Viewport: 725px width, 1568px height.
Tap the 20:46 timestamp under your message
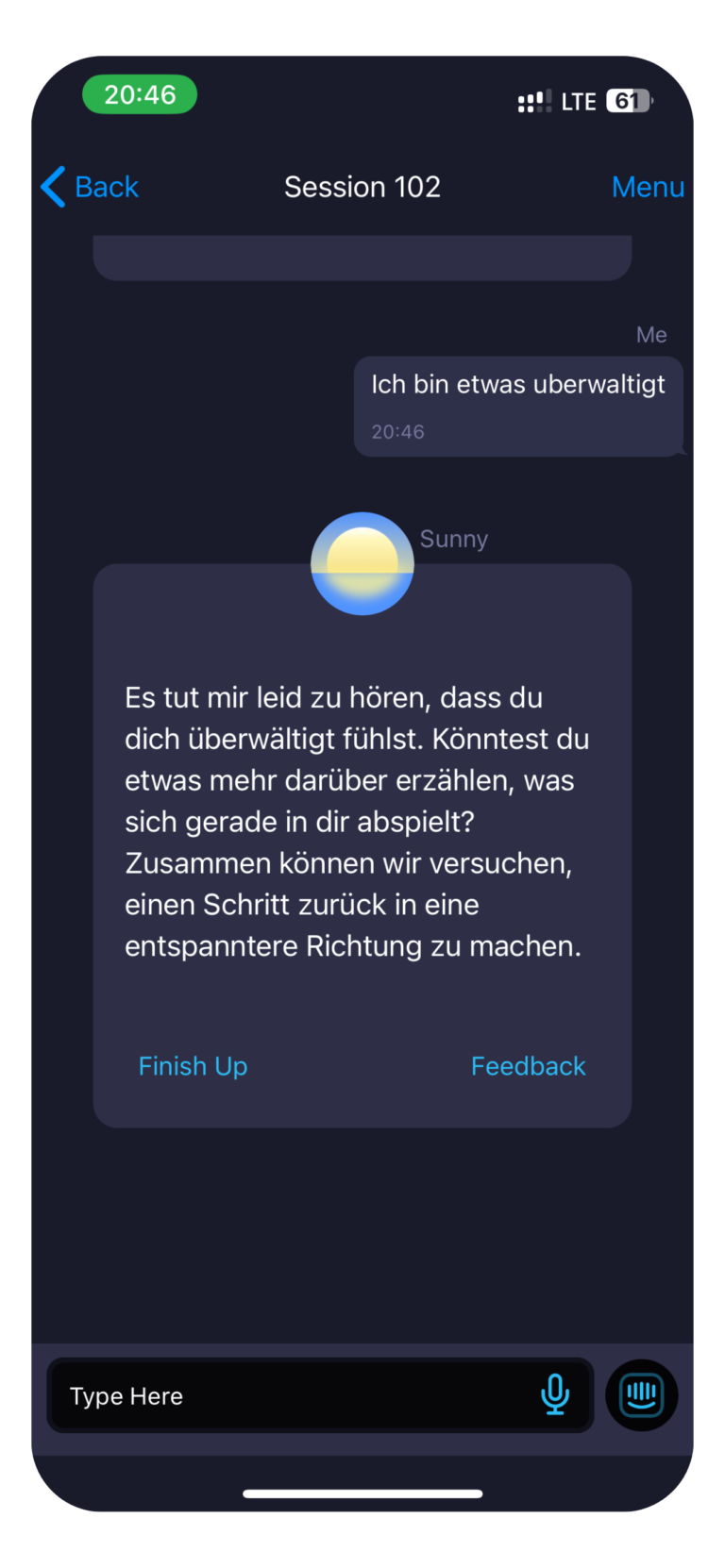[397, 431]
